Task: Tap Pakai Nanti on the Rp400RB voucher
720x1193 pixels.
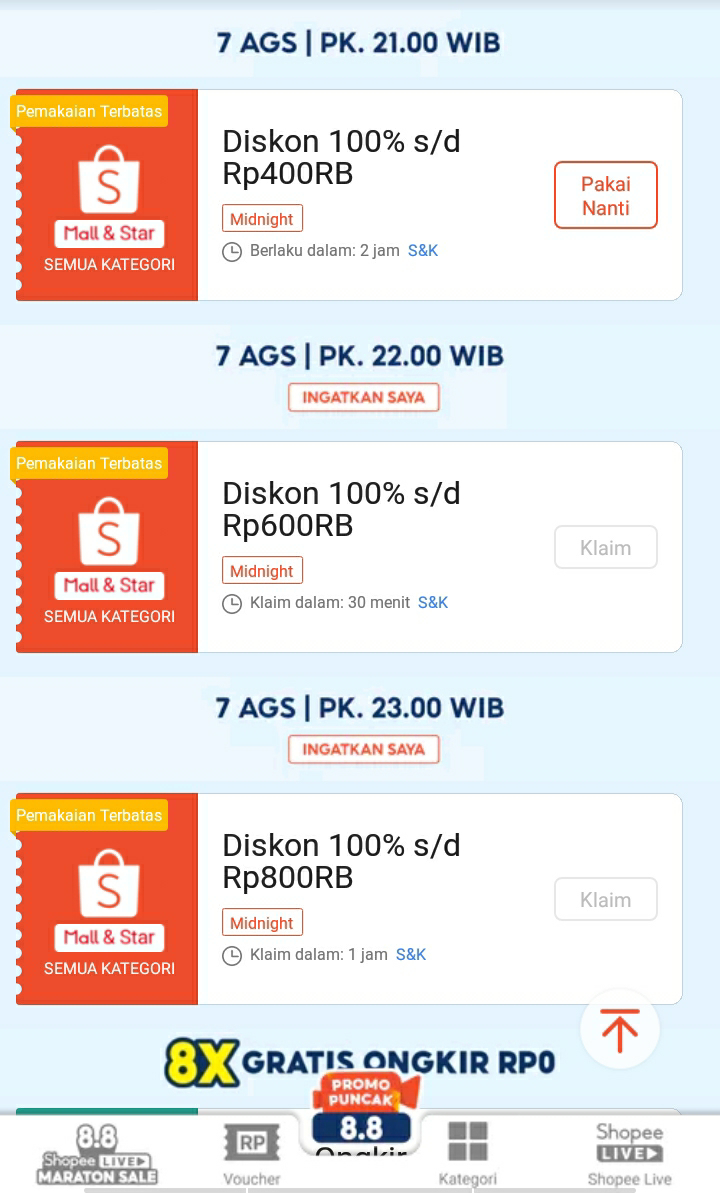Action: (x=606, y=196)
